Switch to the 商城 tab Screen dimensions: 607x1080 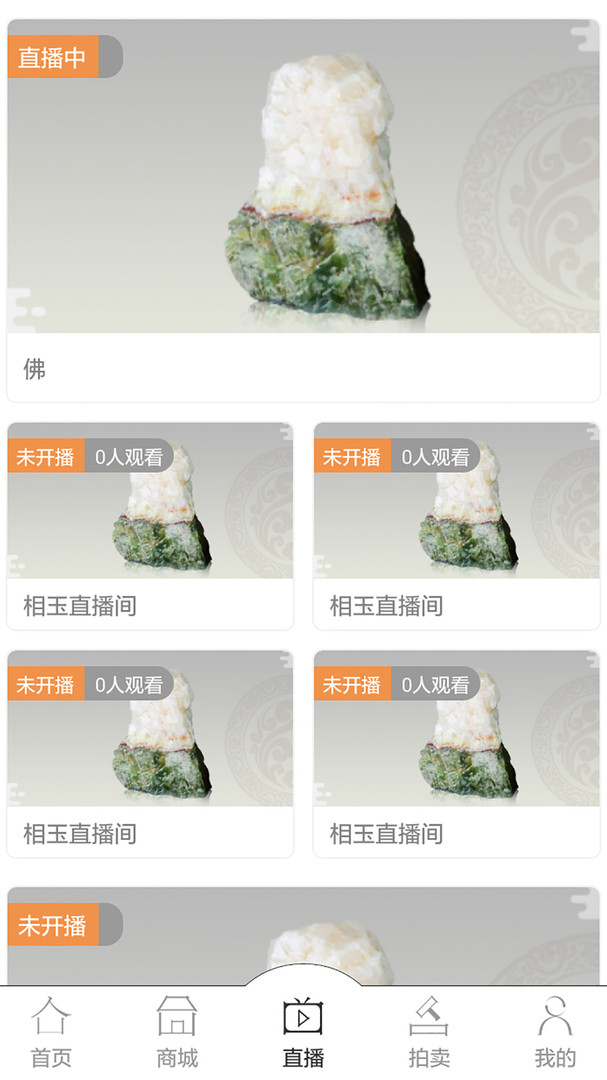pos(177,1032)
